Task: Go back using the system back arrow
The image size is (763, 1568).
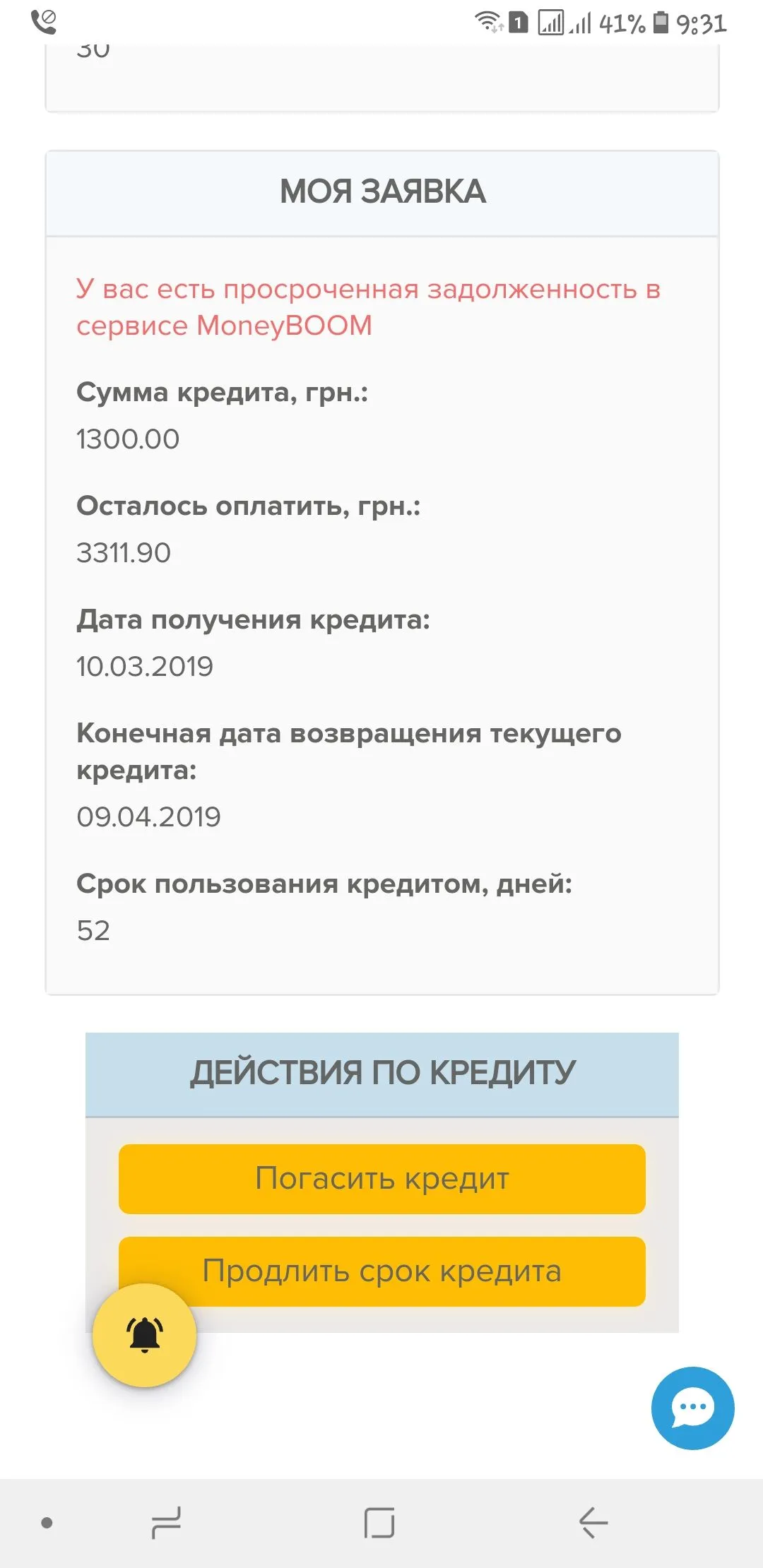Action: click(x=593, y=1522)
